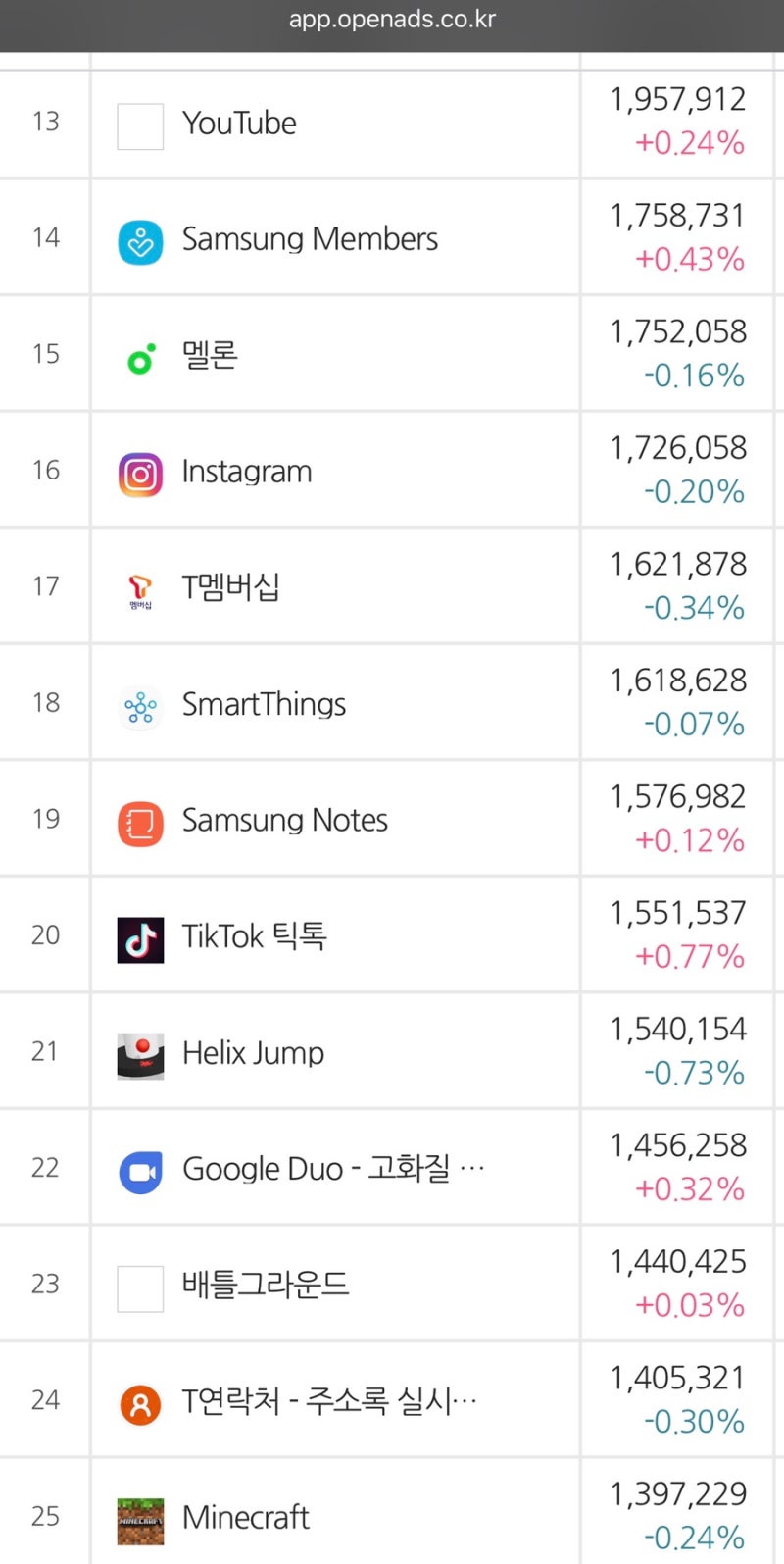Select the 배틀그라운드 entry
This screenshot has height=1564, width=784.
click(392, 1284)
